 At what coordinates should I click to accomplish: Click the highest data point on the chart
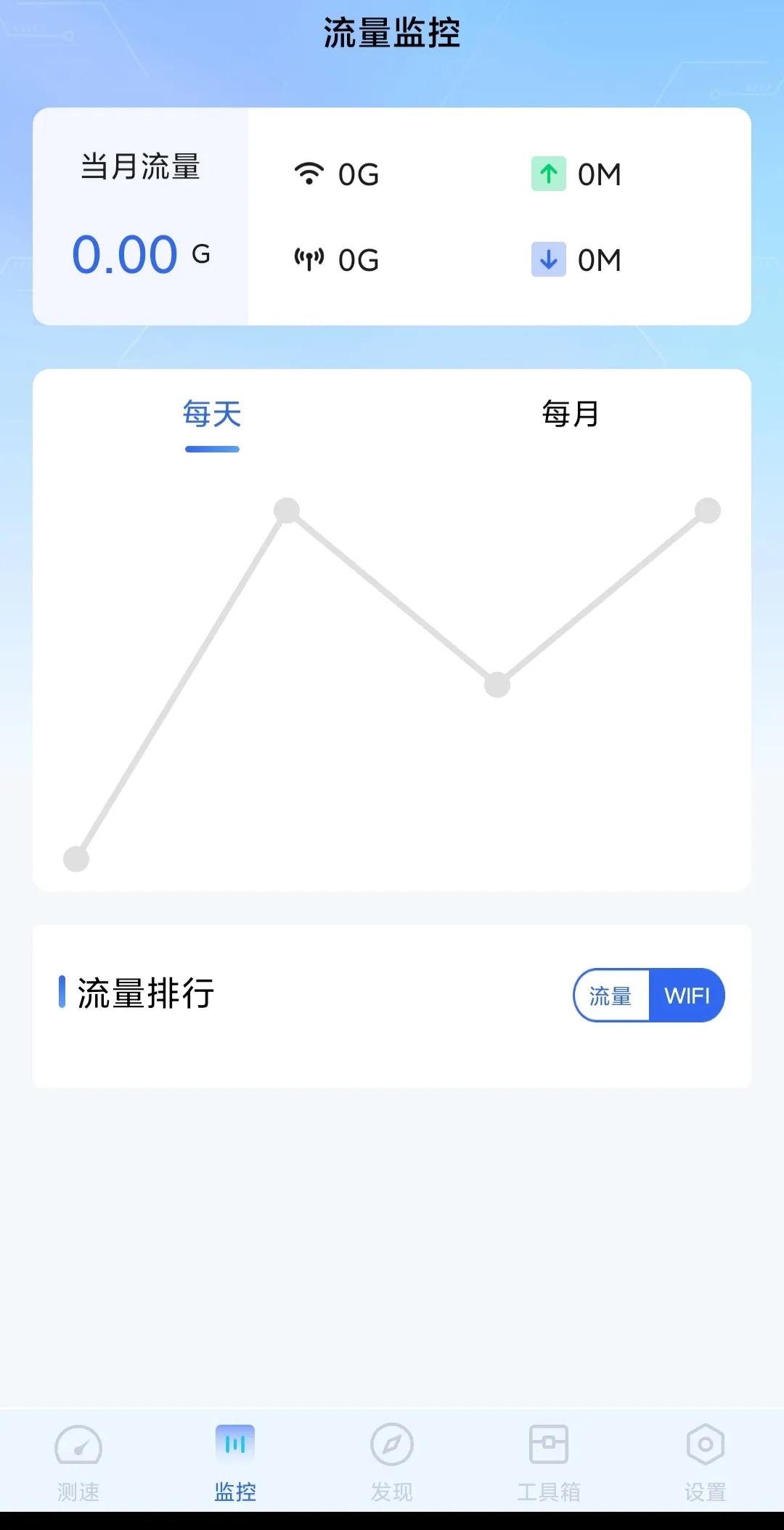(287, 510)
